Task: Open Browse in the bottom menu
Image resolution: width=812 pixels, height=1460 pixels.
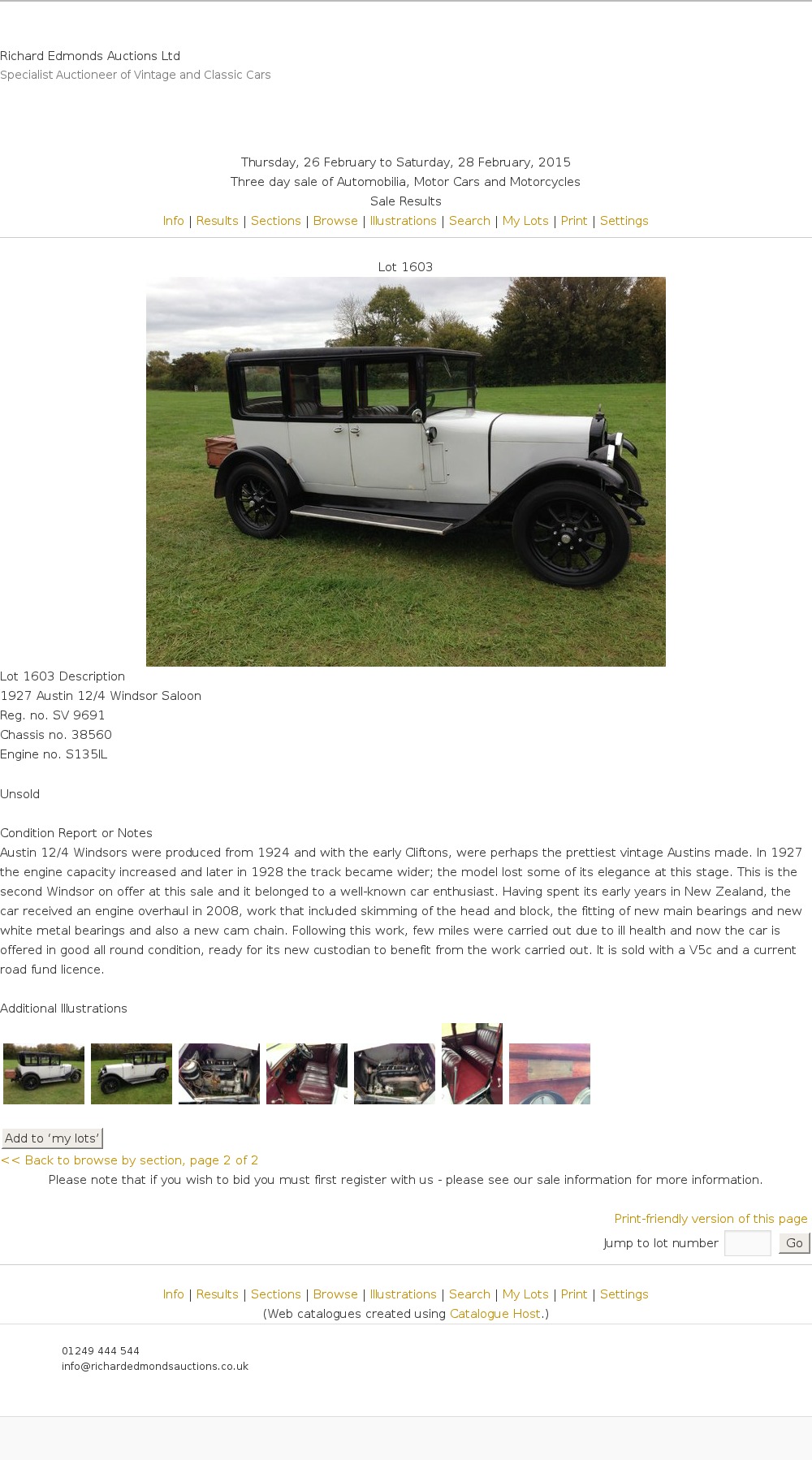Action: pos(335,1294)
